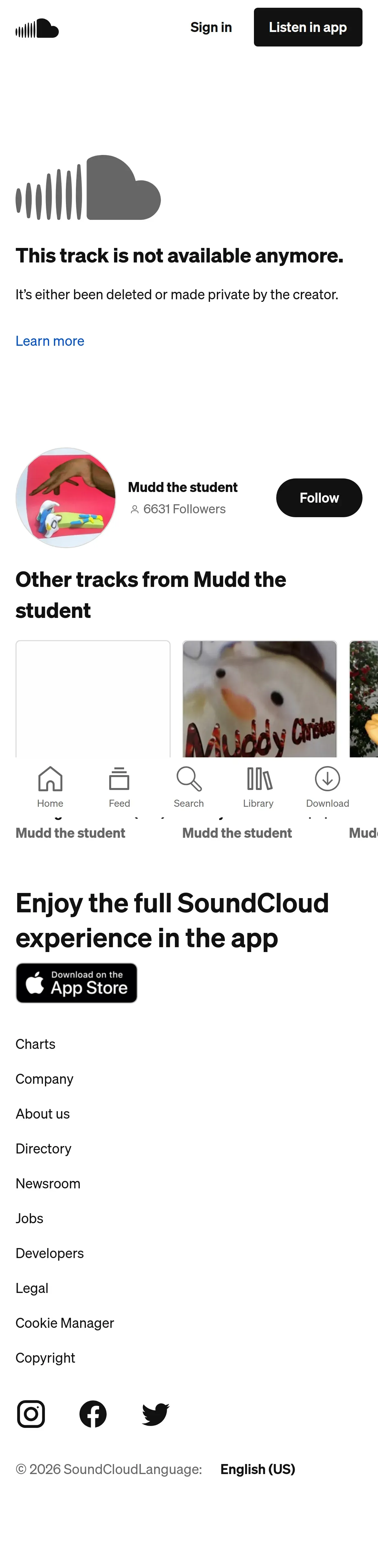
Task: Tap Download on the App Store badge
Action: point(77,982)
